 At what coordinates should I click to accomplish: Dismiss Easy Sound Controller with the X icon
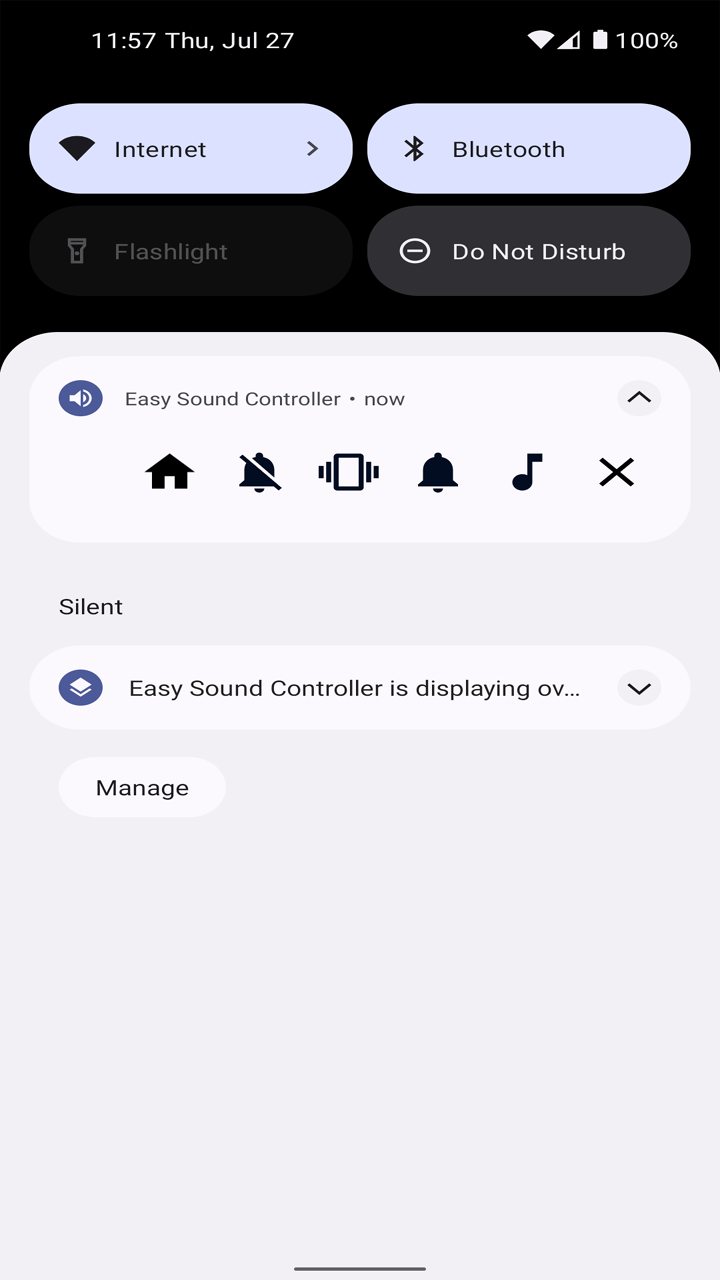click(x=616, y=471)
